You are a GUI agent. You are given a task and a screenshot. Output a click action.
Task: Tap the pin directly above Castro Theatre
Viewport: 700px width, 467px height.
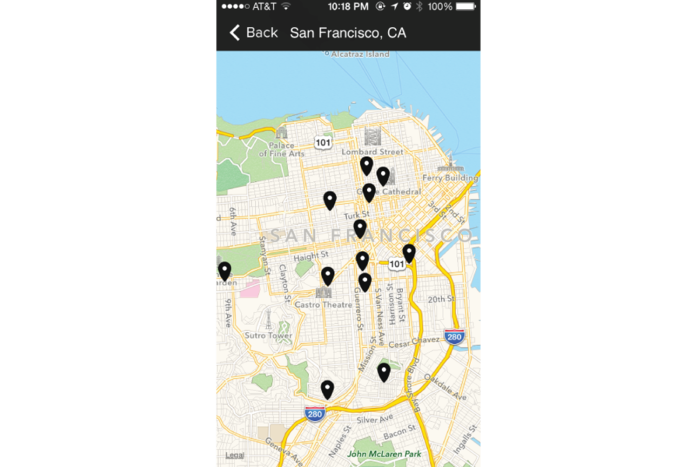coord(327,275)
